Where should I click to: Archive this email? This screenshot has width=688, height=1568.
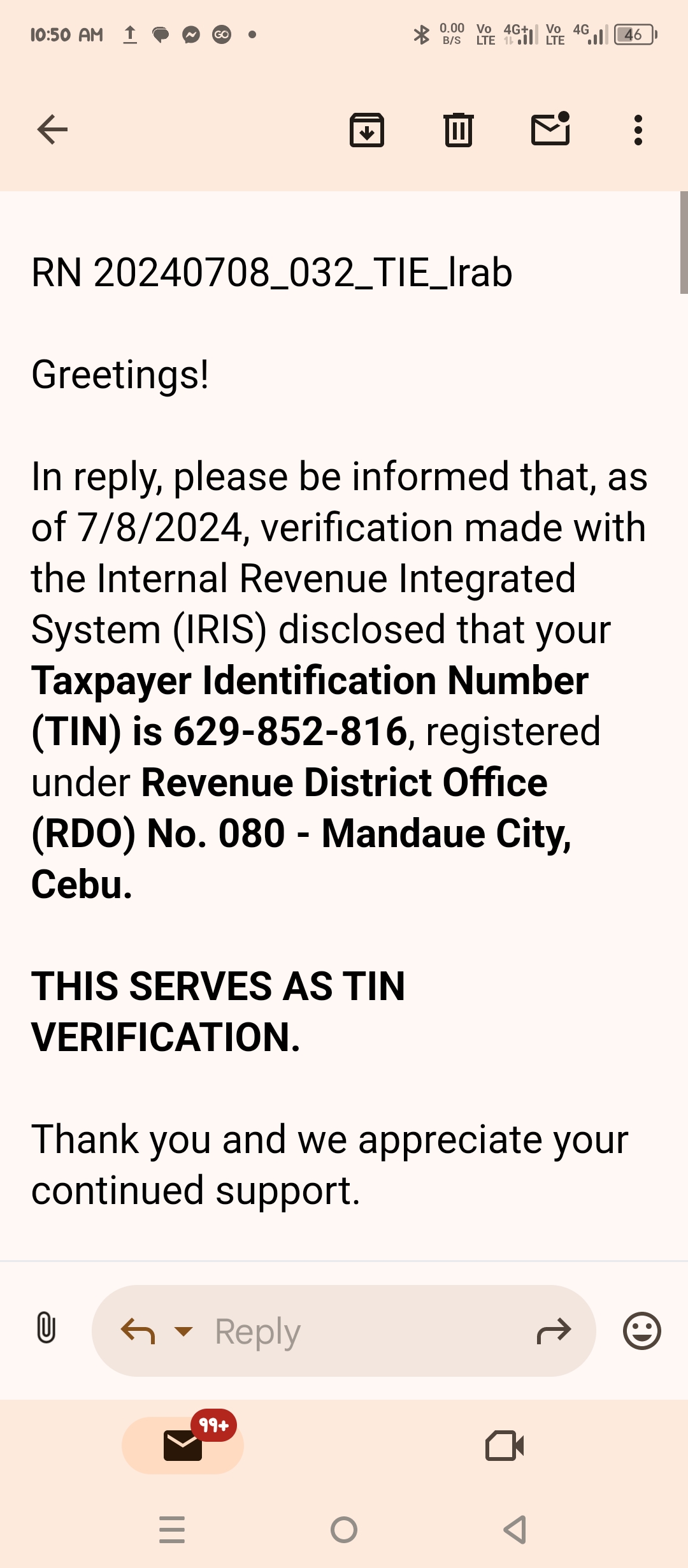(367, 130)
